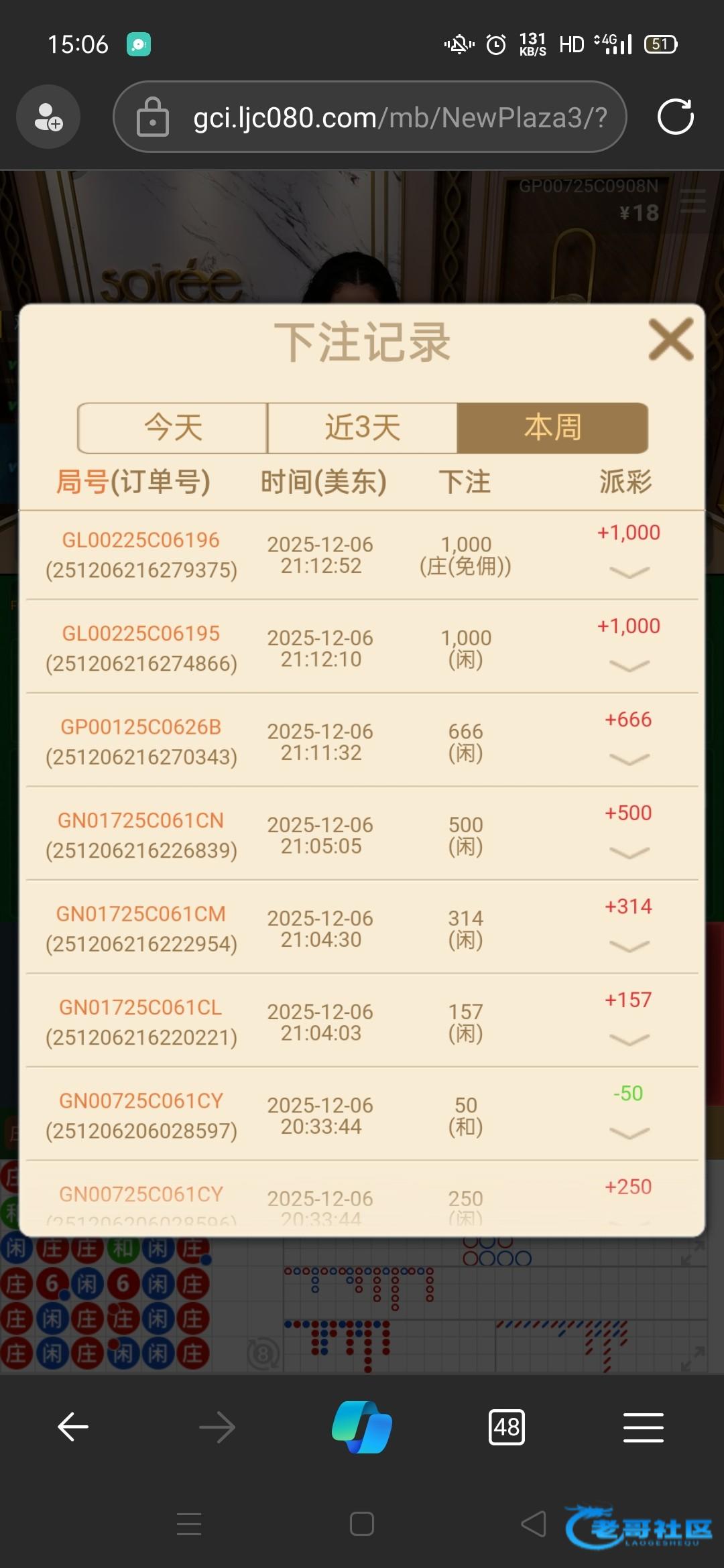724x1568 pixels.
Task: Open the browser profile icon
Action: tap(48, 117)
